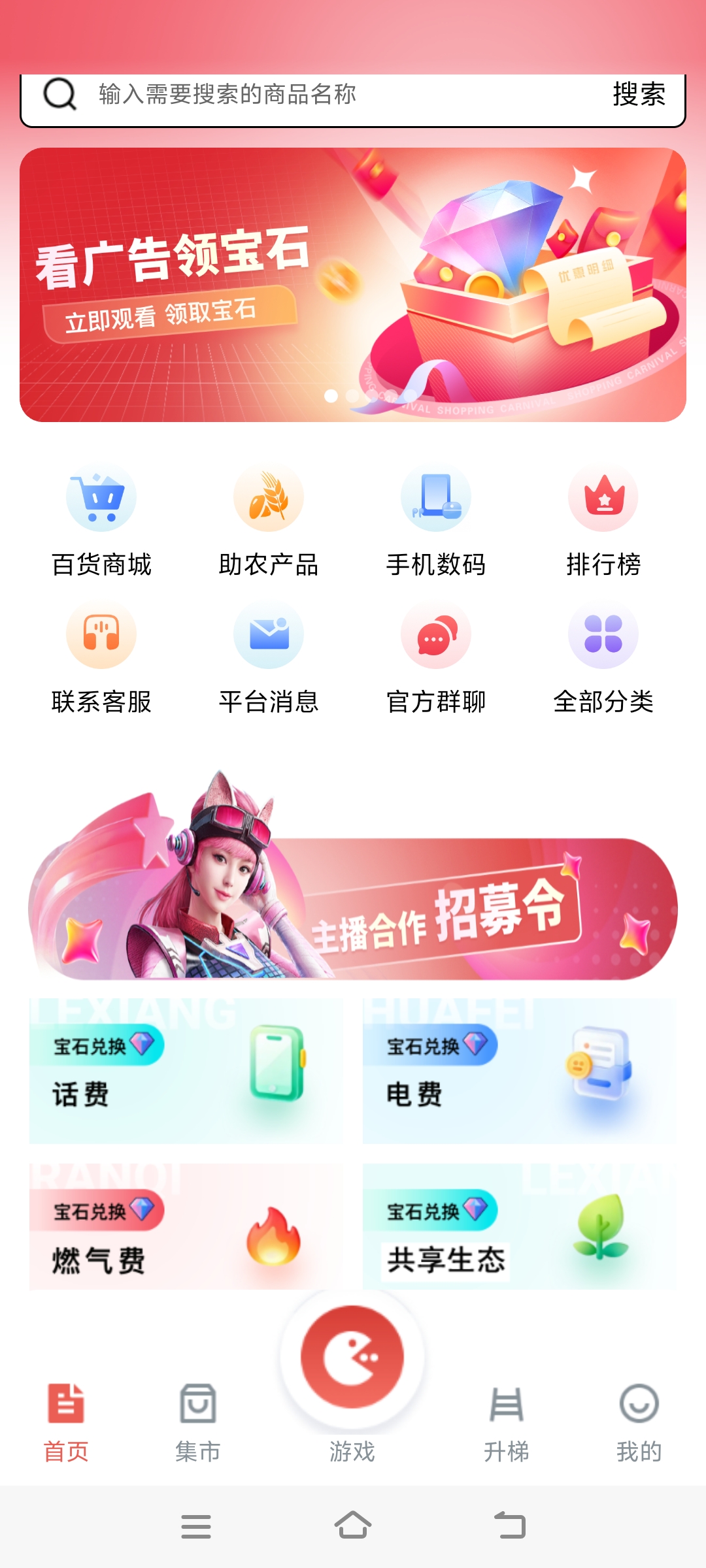This screenshot has width=706, height=1568.
Task: Open 话费 gem exchange card
Action: coord(186,1071)
